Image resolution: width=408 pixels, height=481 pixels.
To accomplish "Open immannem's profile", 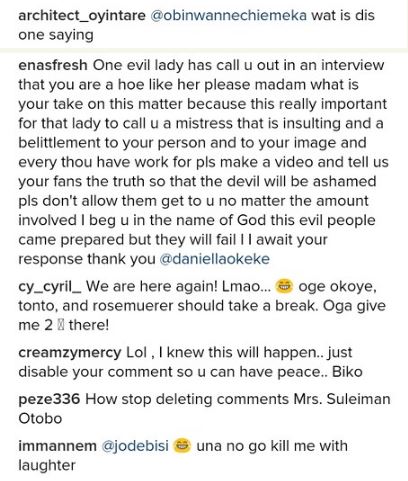I will click(57, 446).
